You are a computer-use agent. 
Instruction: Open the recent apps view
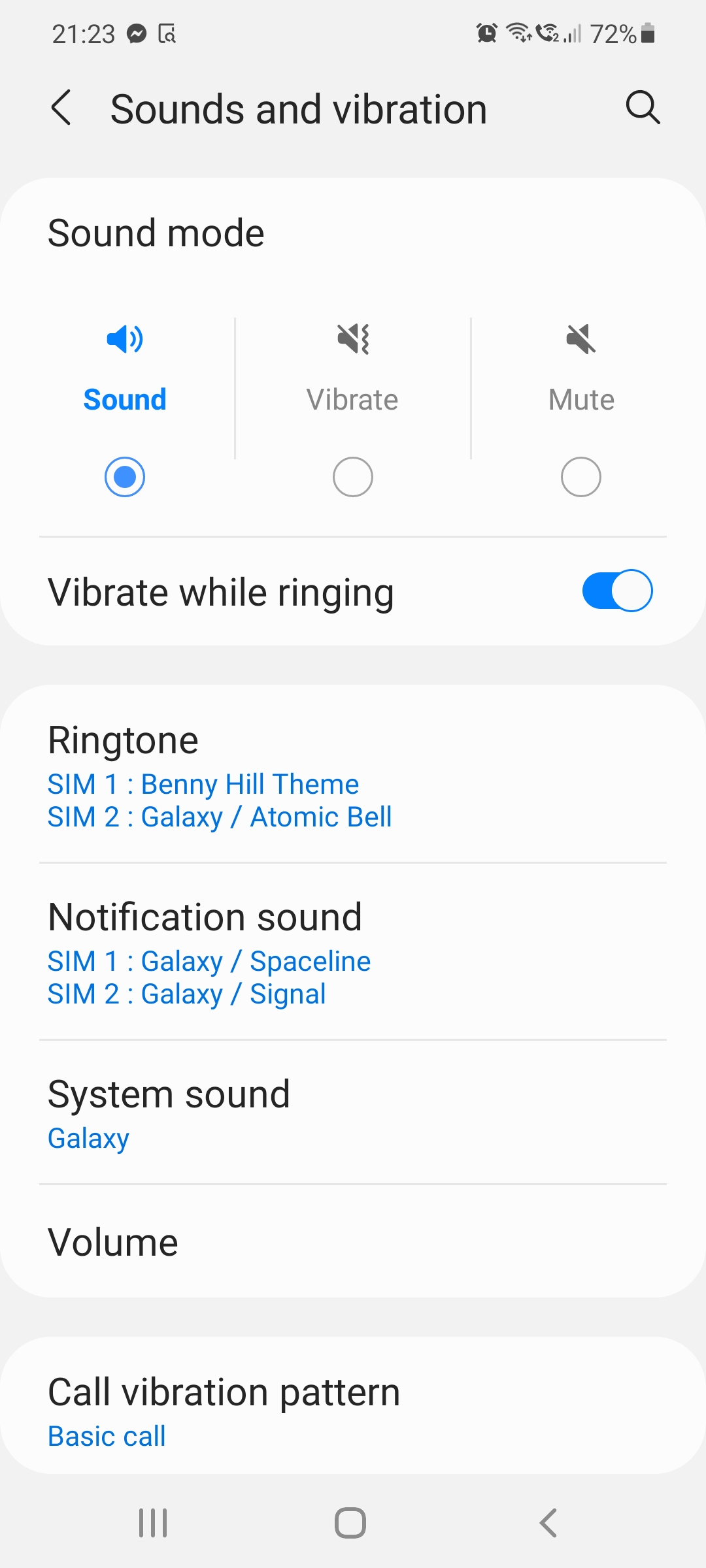[153, 1523]
